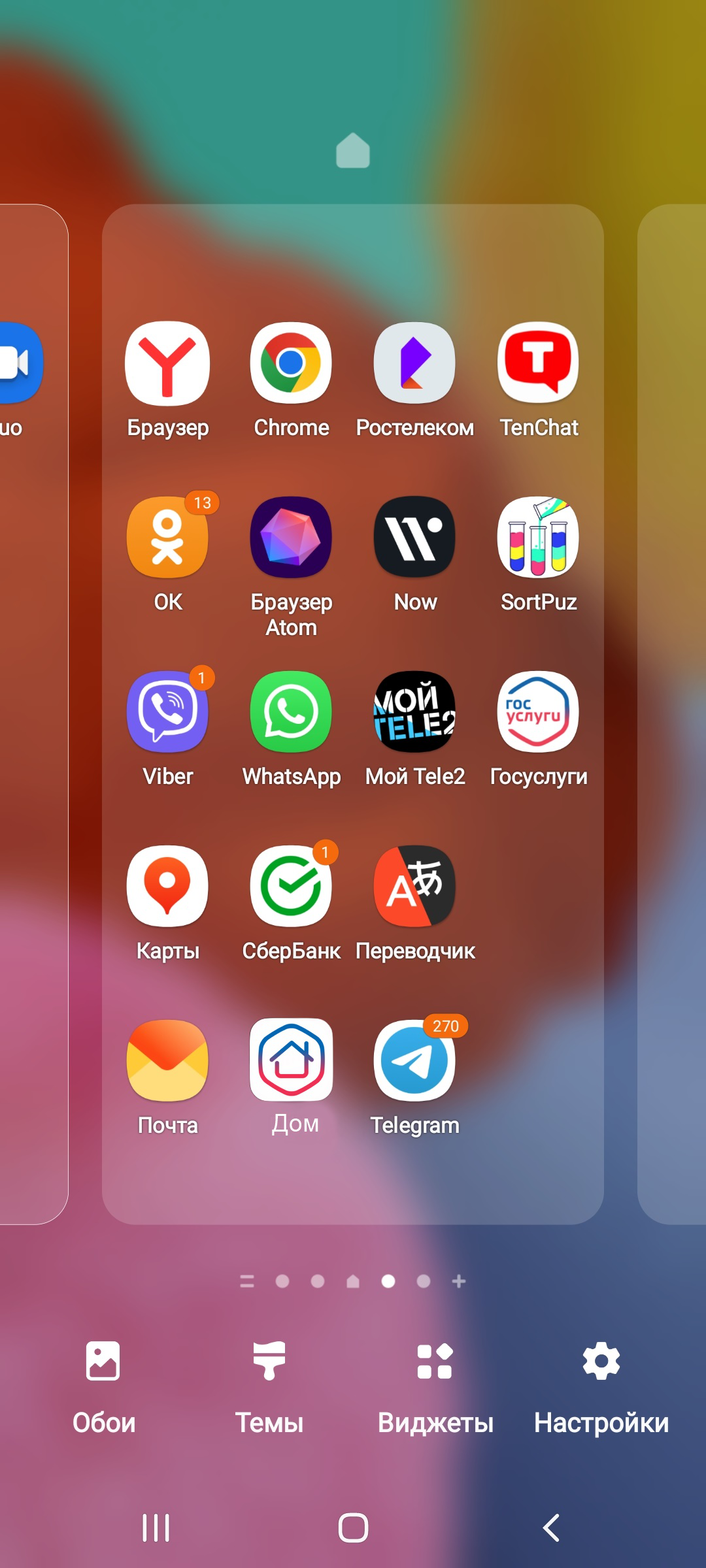The height and width of the screenshot is (1568, 706).
Task: Tap the plus page indicator to add page
Action: [459, 1281]
